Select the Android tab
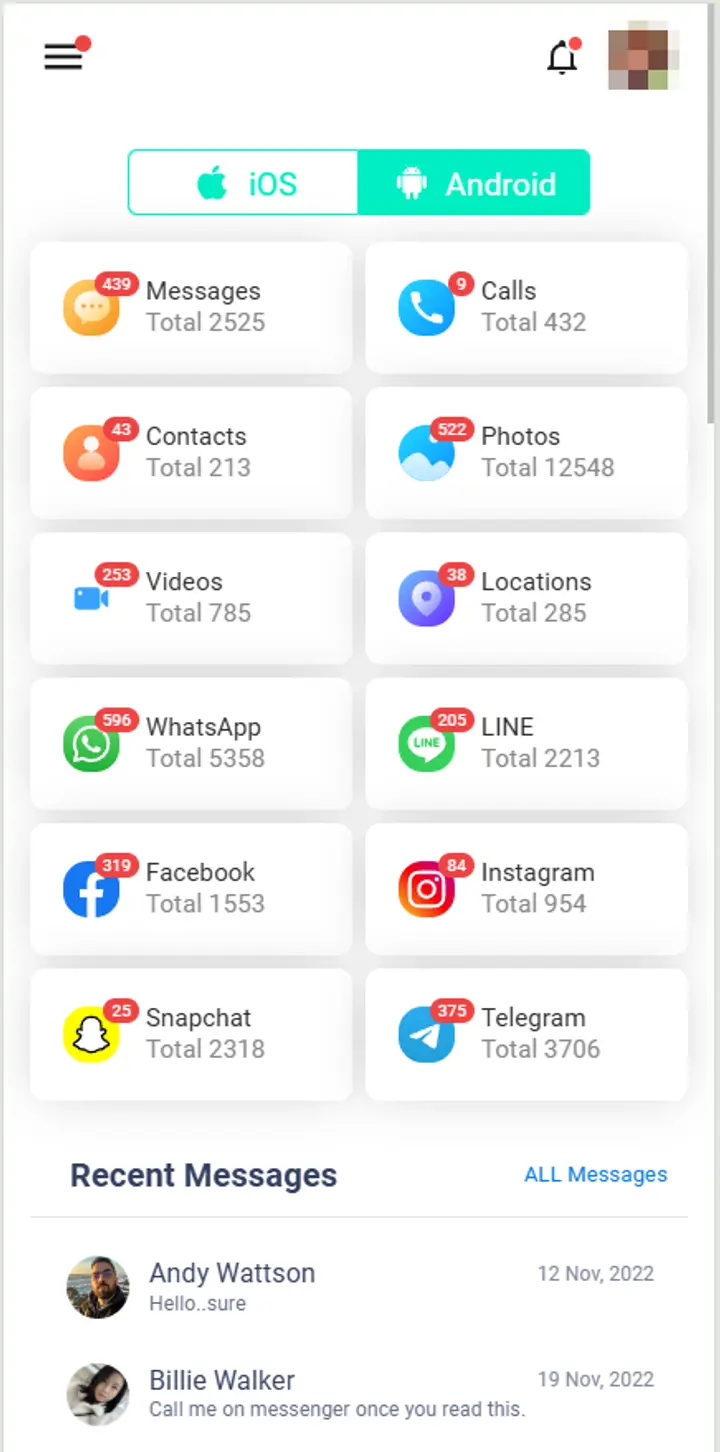Screen dimensions: 720x1452 click(474, 183)
